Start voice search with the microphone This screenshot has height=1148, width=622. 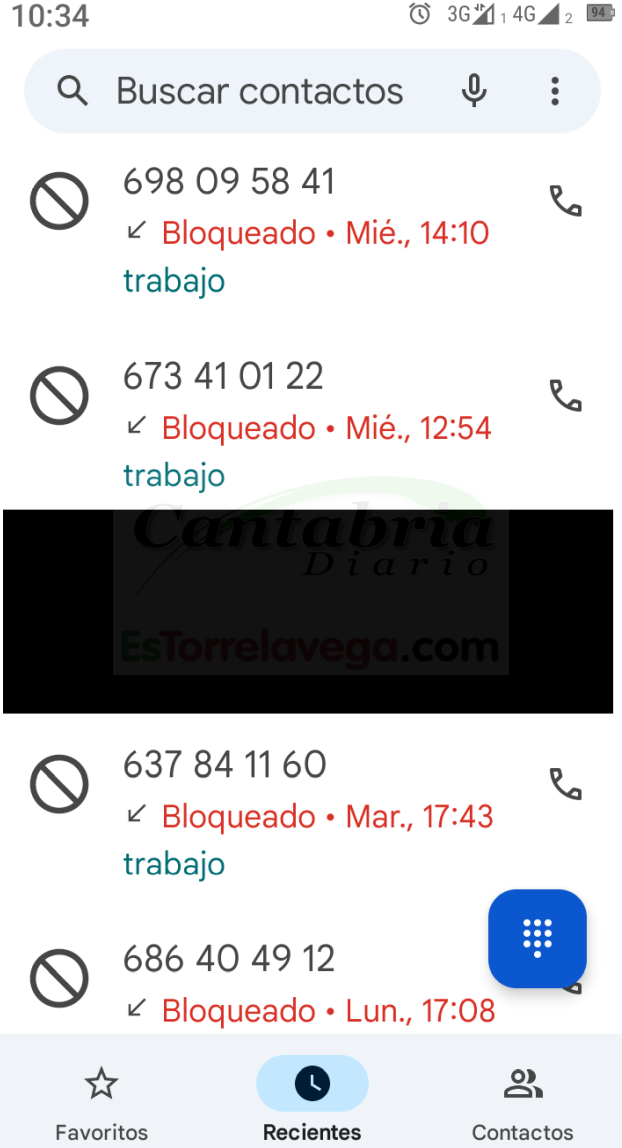[x=474, y=92]
